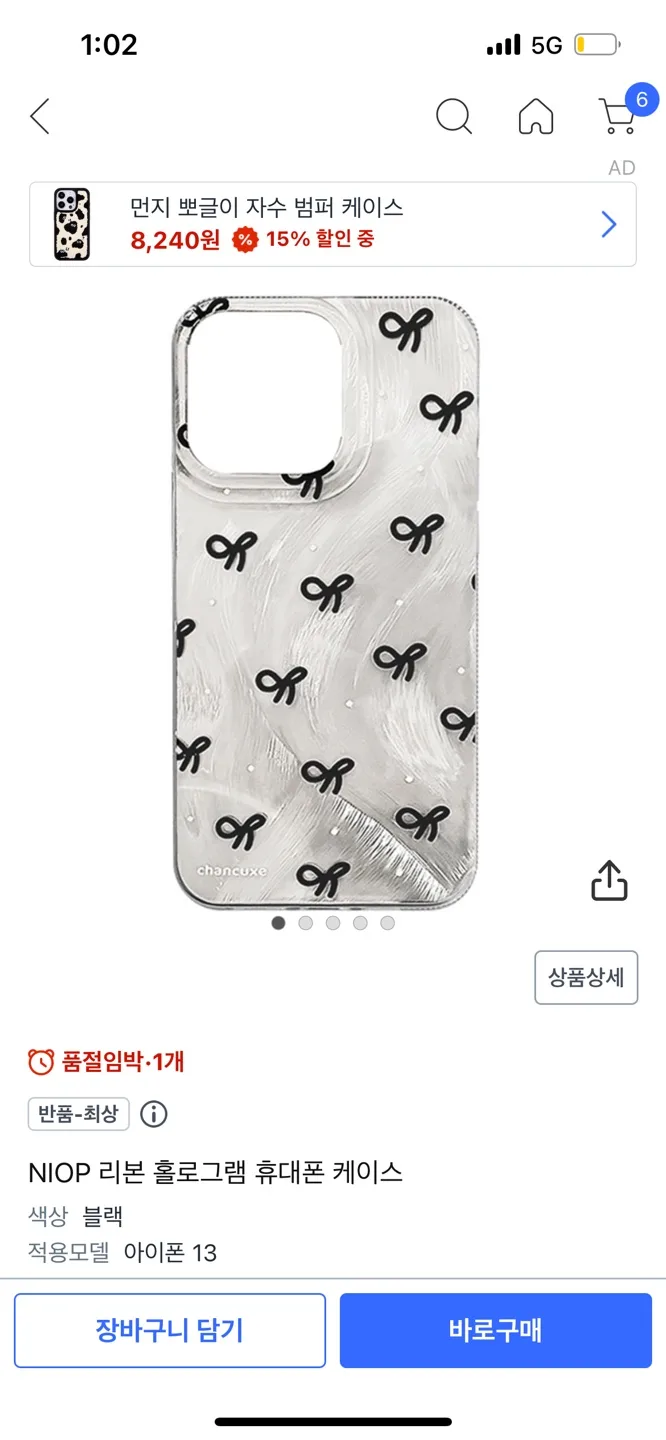Open the shopping cart with 6 items
Viewport: 666px width, 1440px height.
(619, 115)
